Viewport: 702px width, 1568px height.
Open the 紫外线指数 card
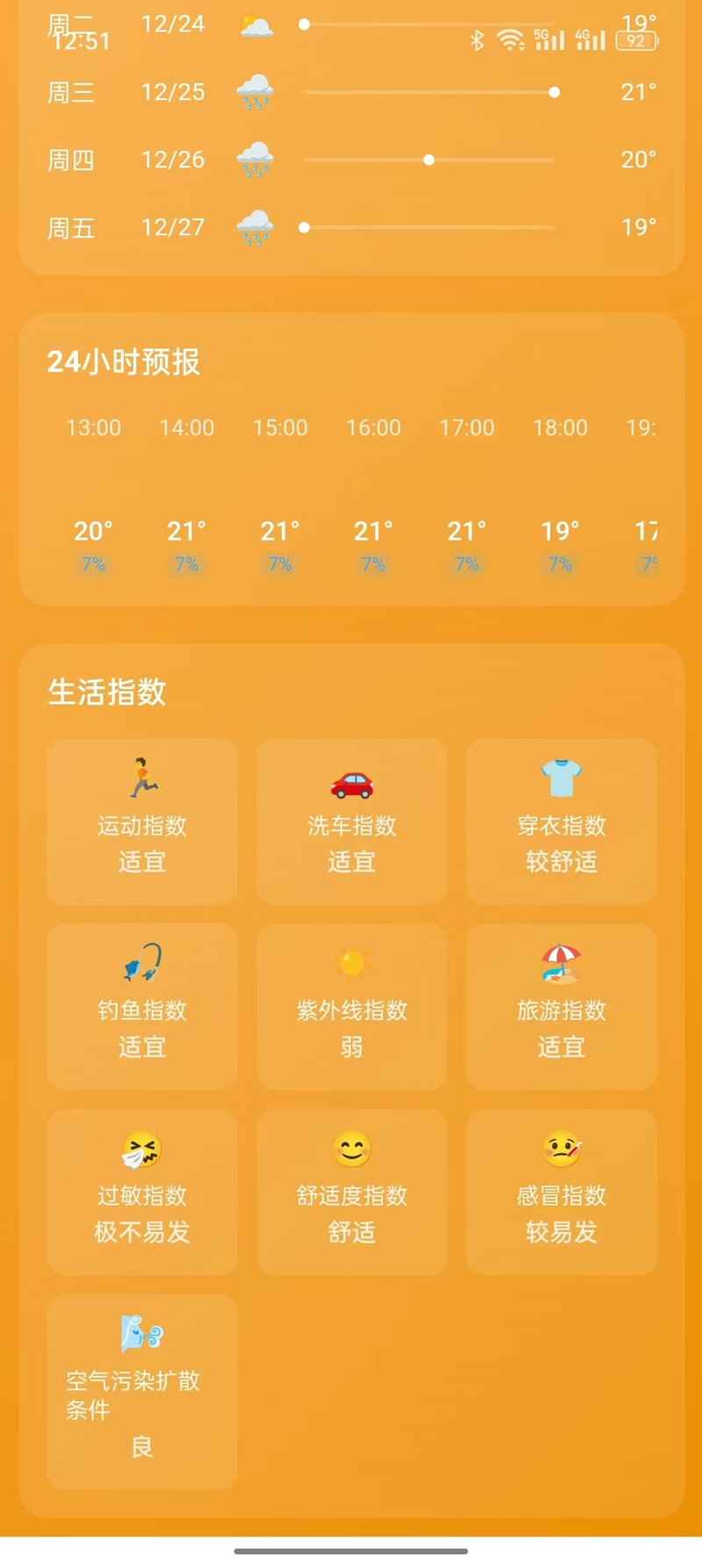click(351, 1006)
